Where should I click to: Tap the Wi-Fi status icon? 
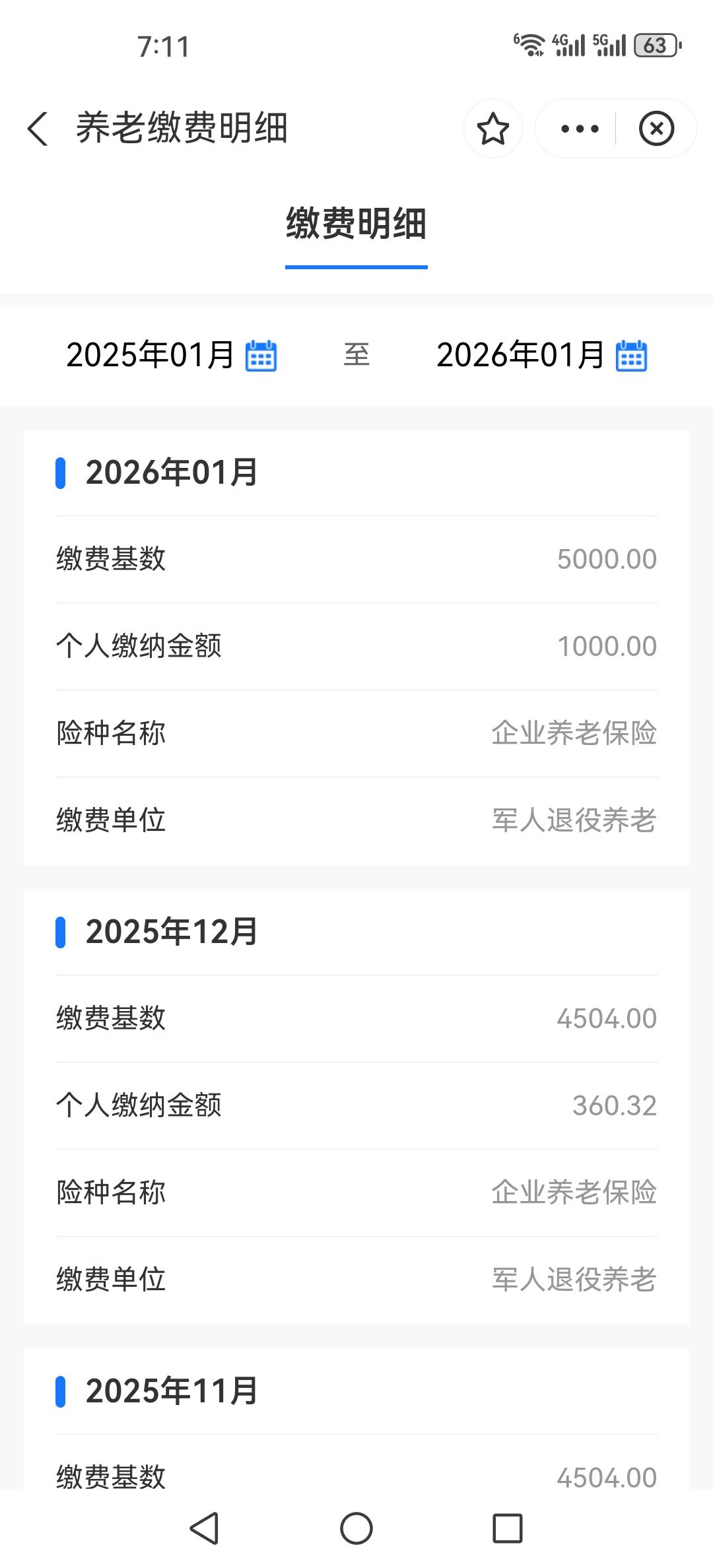pos(528,45)
